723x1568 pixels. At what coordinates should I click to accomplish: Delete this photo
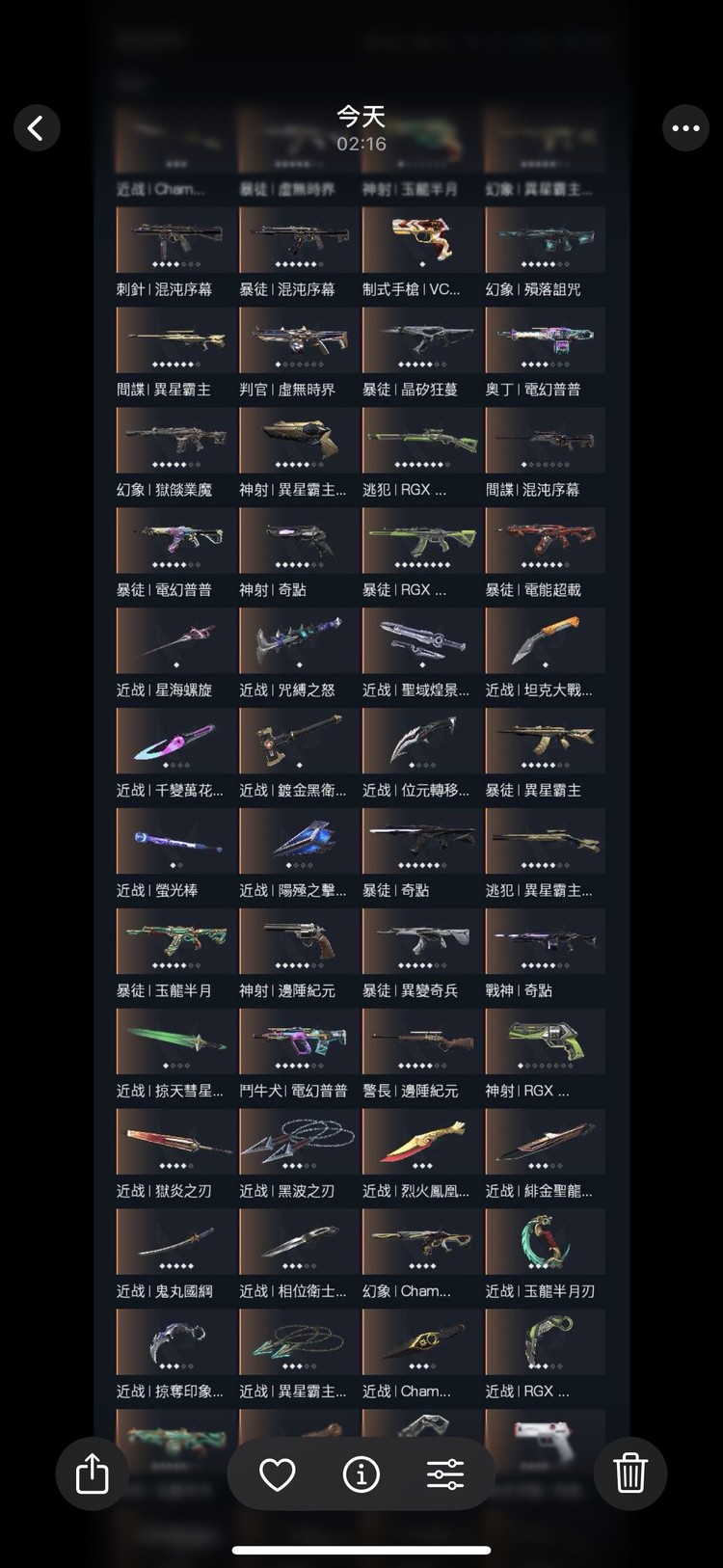click(630, 1473)
